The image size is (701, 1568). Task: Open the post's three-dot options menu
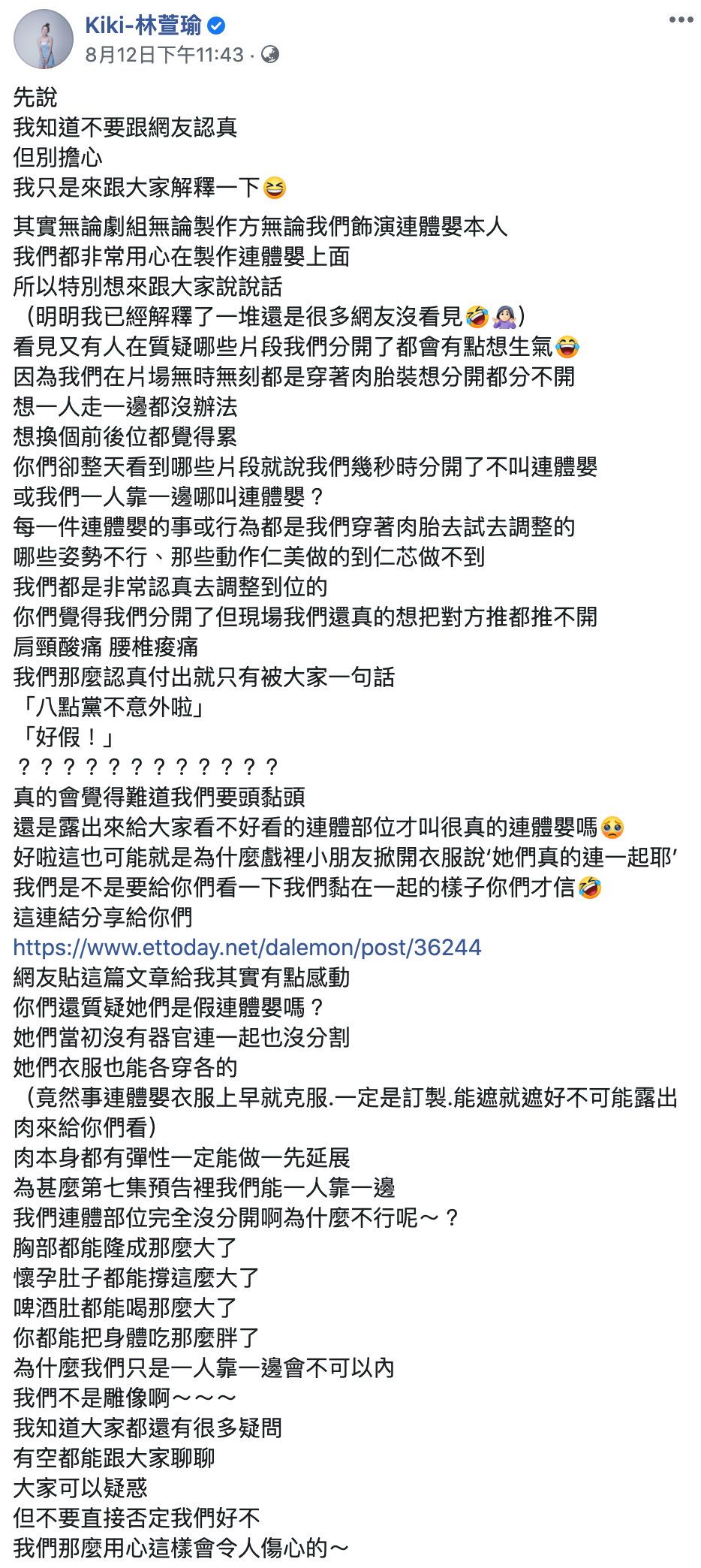[x=681, y=20]
